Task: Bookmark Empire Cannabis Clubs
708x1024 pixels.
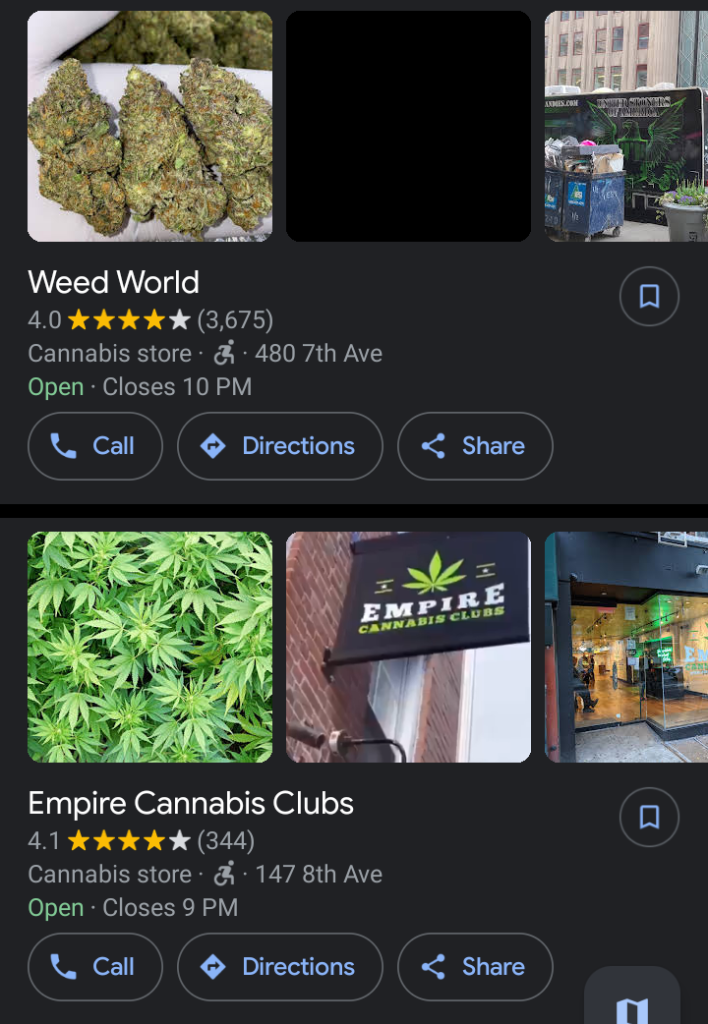Action: click(x=649, y=817)
